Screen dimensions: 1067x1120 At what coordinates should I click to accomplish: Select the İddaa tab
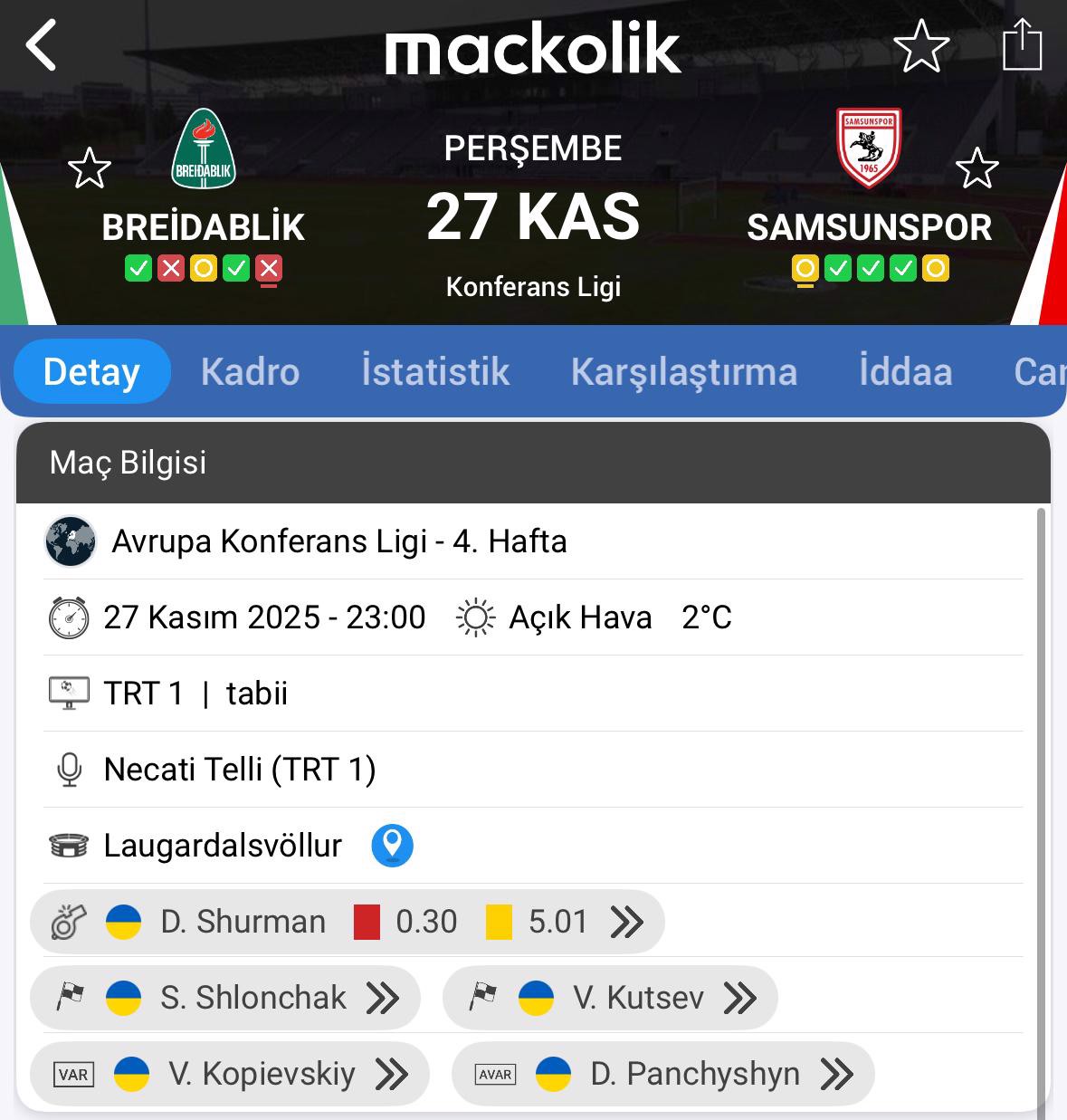coord(905,372)
